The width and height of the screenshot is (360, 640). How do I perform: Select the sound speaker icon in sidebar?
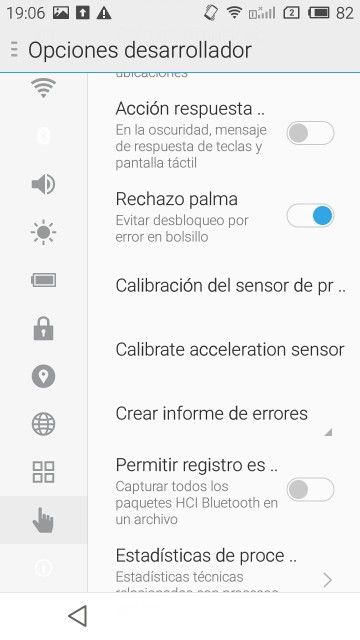coord(43,184)
